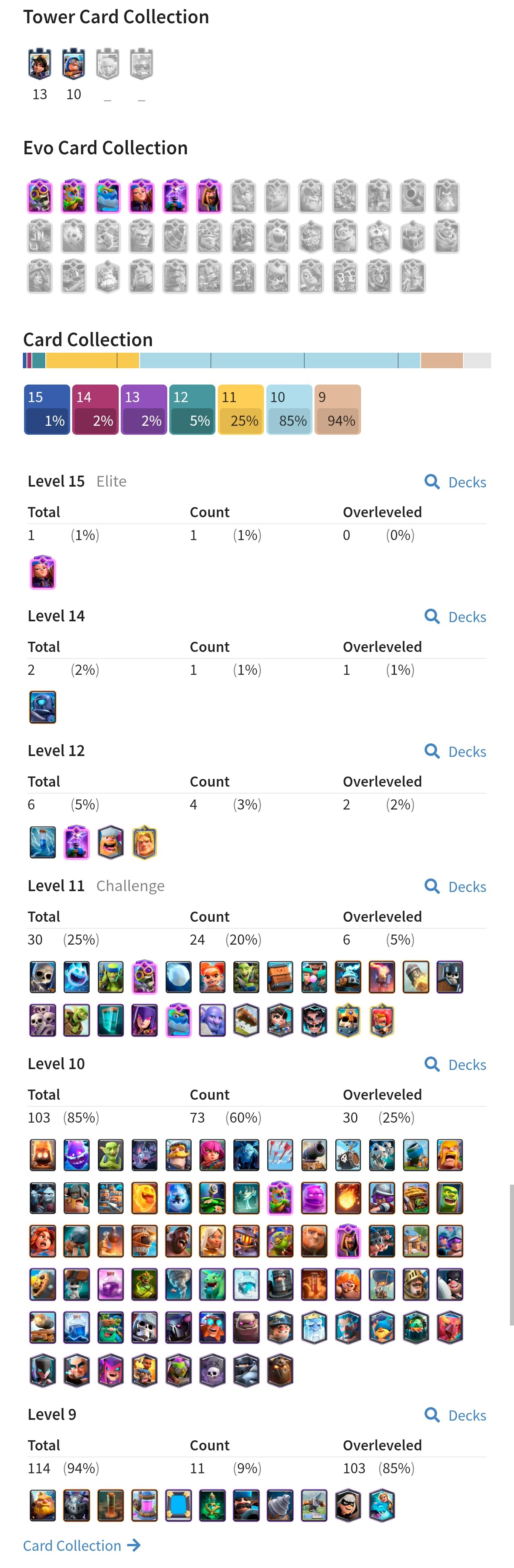Select the level 15 summary tile
514x1568 pixels.
tap(47, 409)
